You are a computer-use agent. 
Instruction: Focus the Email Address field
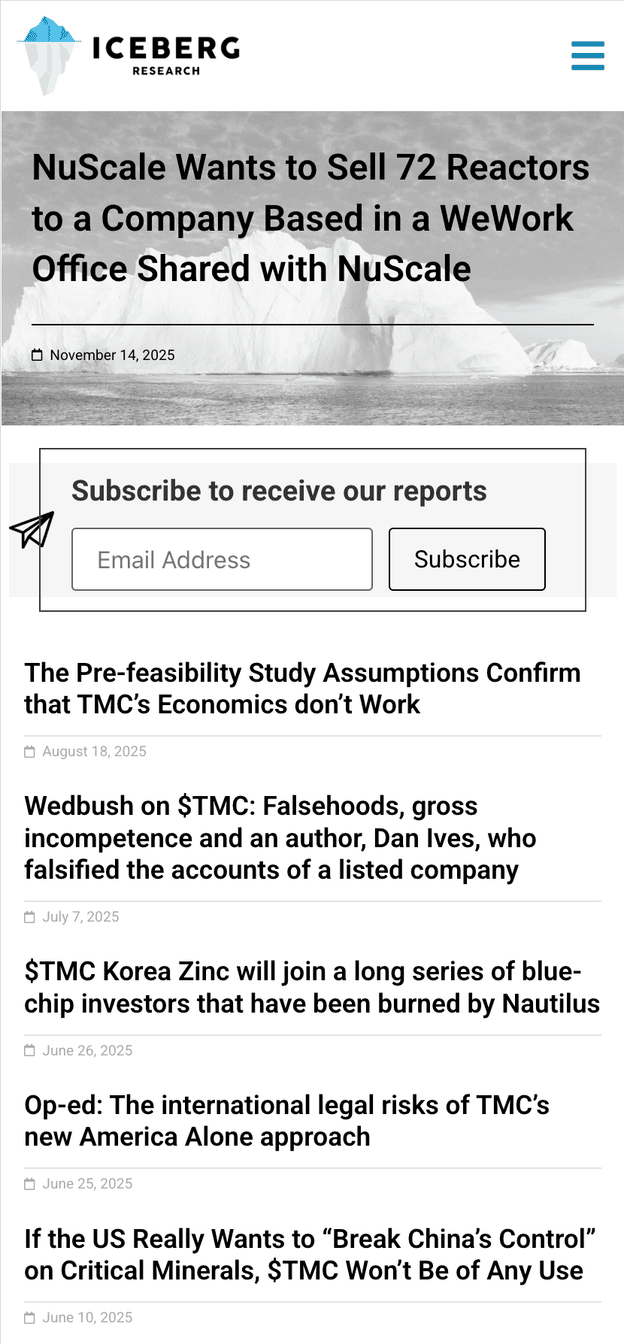click(222, 560)
